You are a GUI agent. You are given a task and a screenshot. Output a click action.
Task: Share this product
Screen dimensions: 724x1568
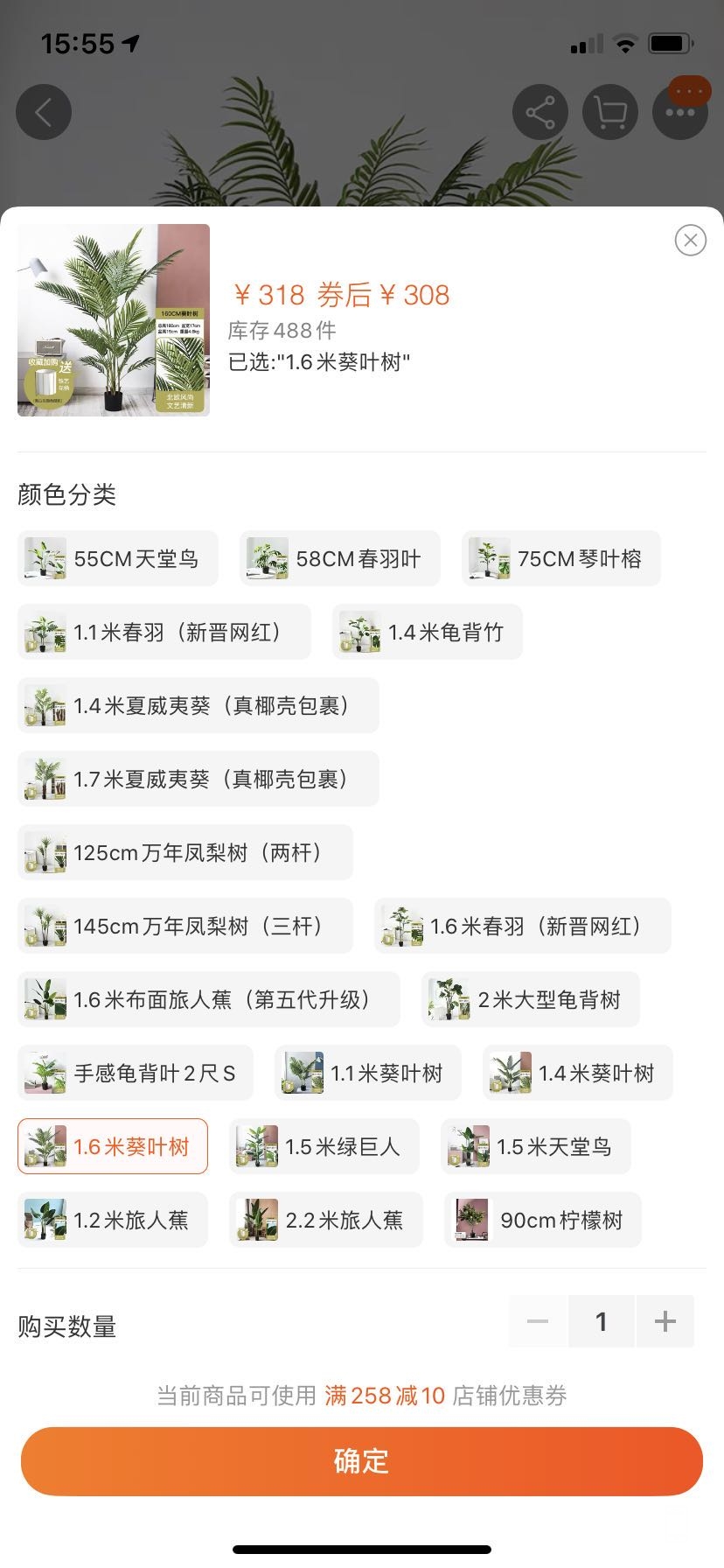540,112
